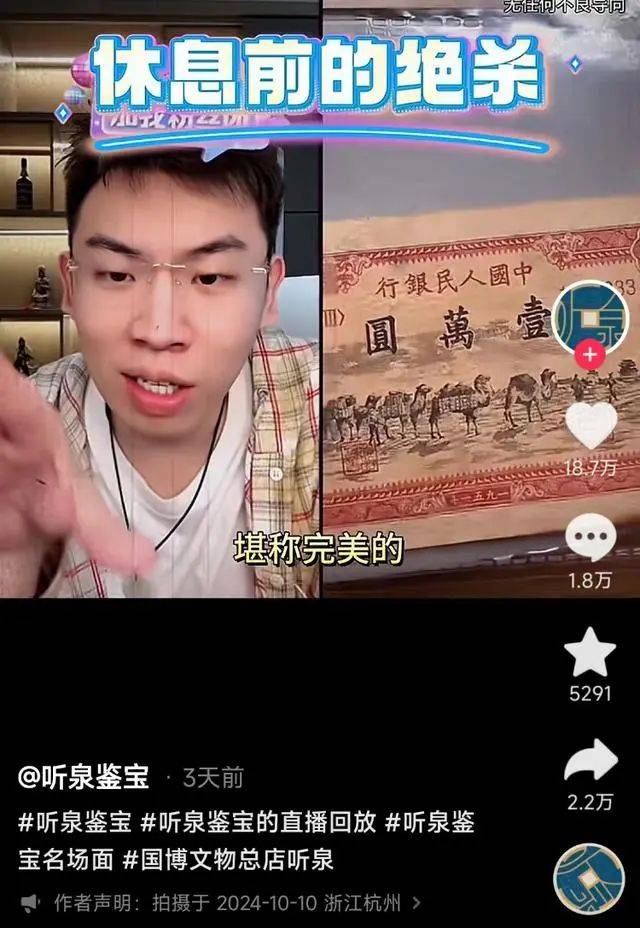Open hashtag #听泉鉴宝的直播回放

pyautogui.click(x=258, y=823)
